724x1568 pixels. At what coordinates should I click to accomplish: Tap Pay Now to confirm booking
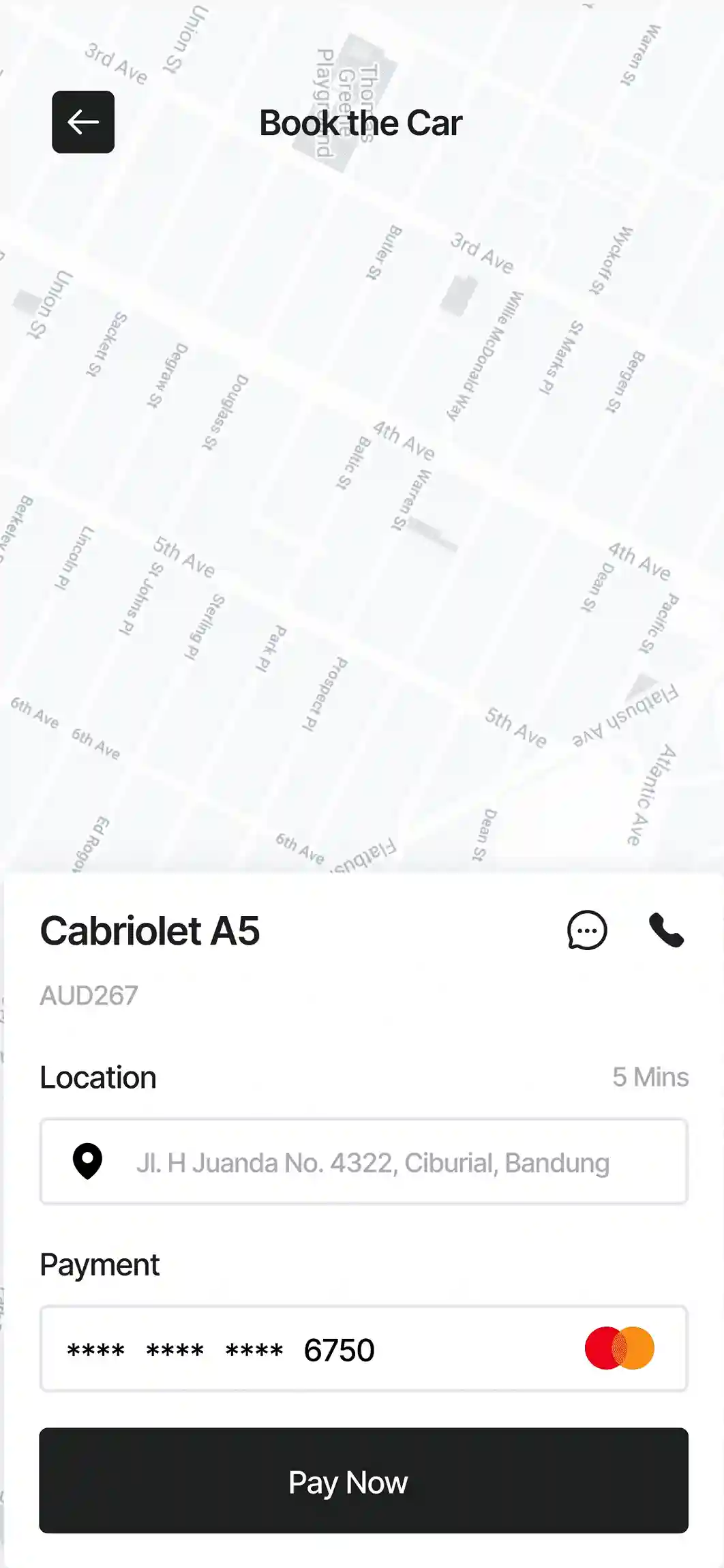coord(363,1481)
